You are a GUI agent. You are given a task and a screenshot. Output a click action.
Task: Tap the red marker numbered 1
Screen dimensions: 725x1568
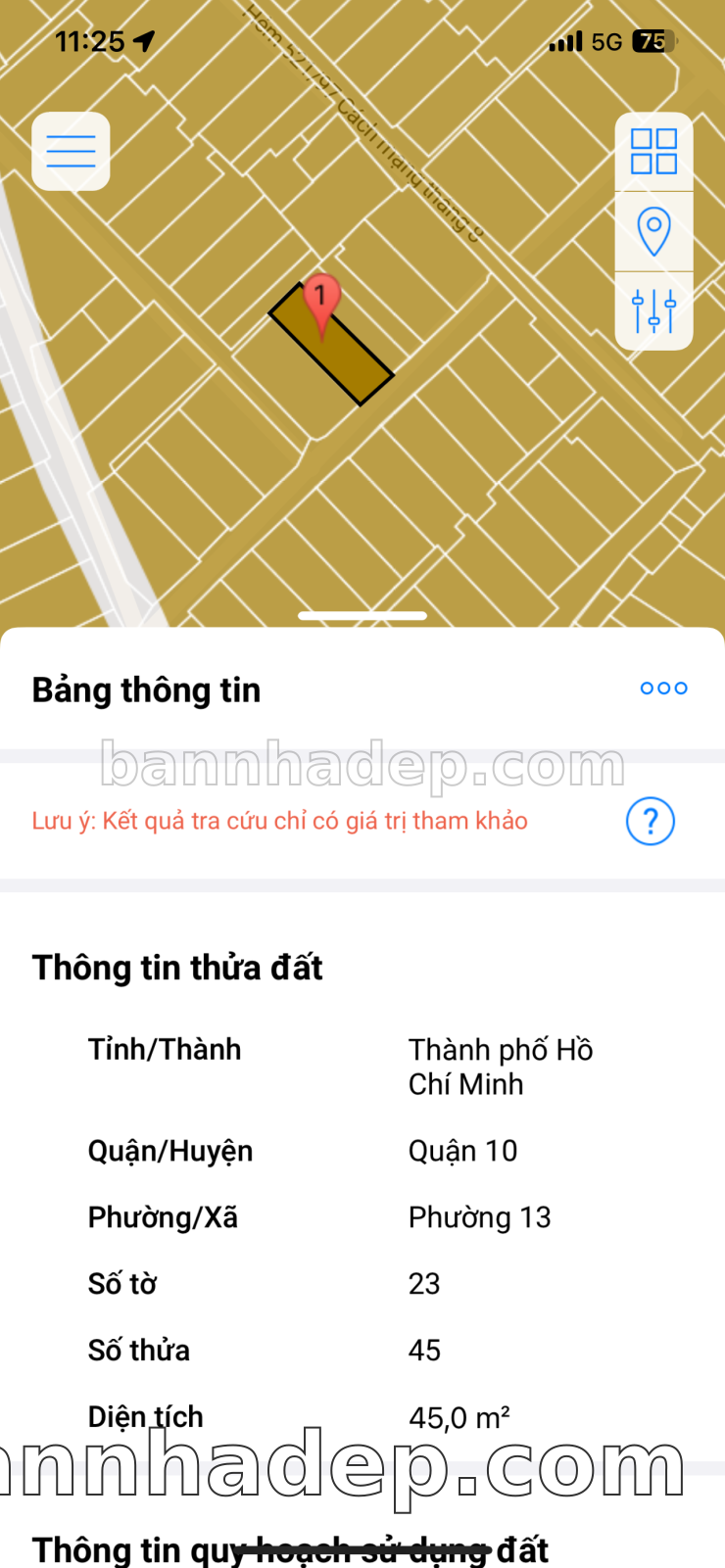tap(321, 298)
